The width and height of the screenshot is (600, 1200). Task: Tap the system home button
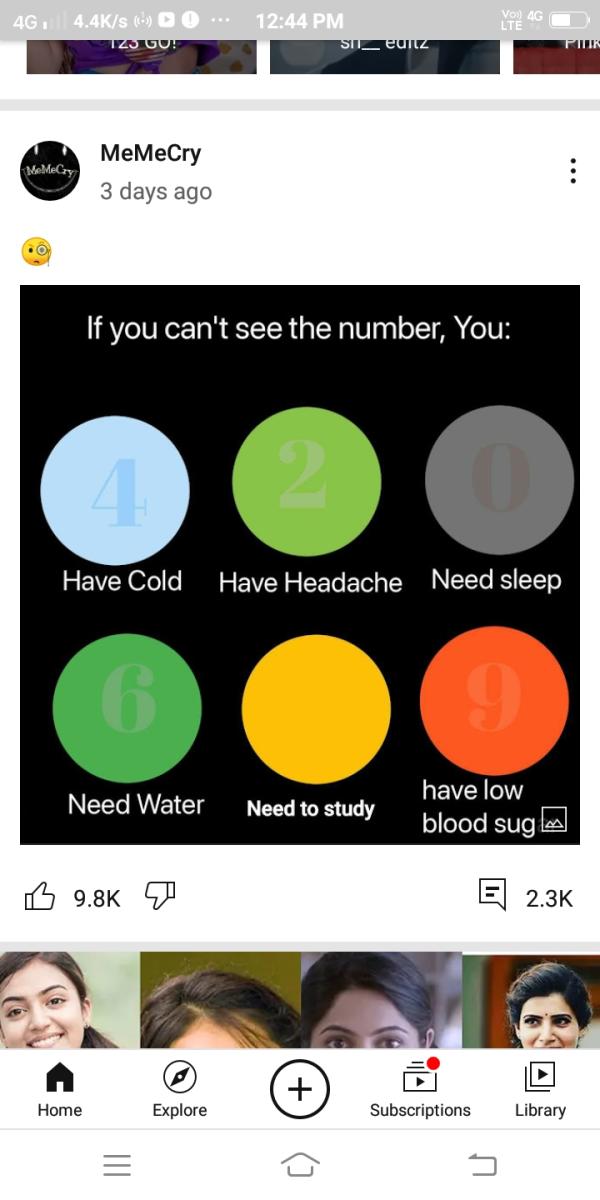[x=300, y=1164]
